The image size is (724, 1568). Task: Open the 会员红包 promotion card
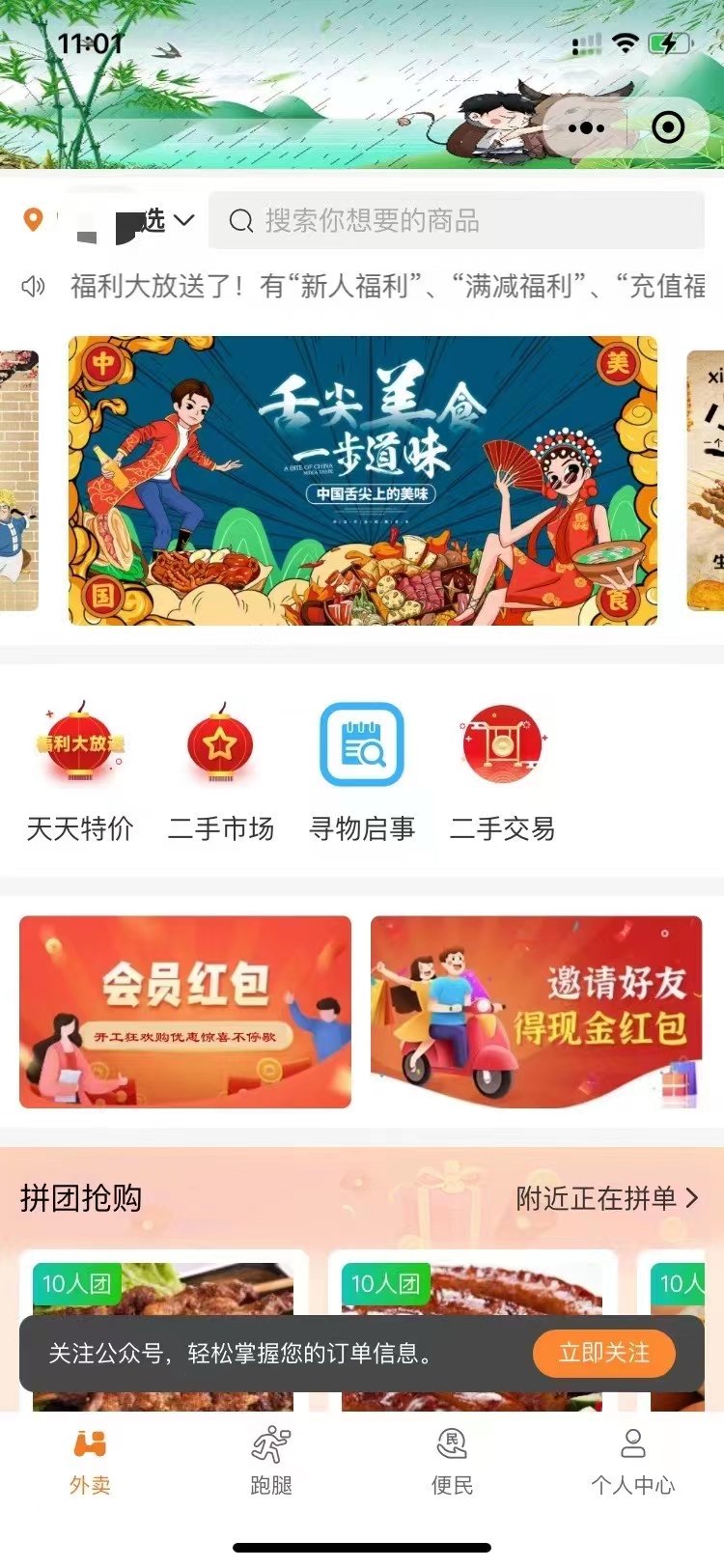(x=185, y=1011)
